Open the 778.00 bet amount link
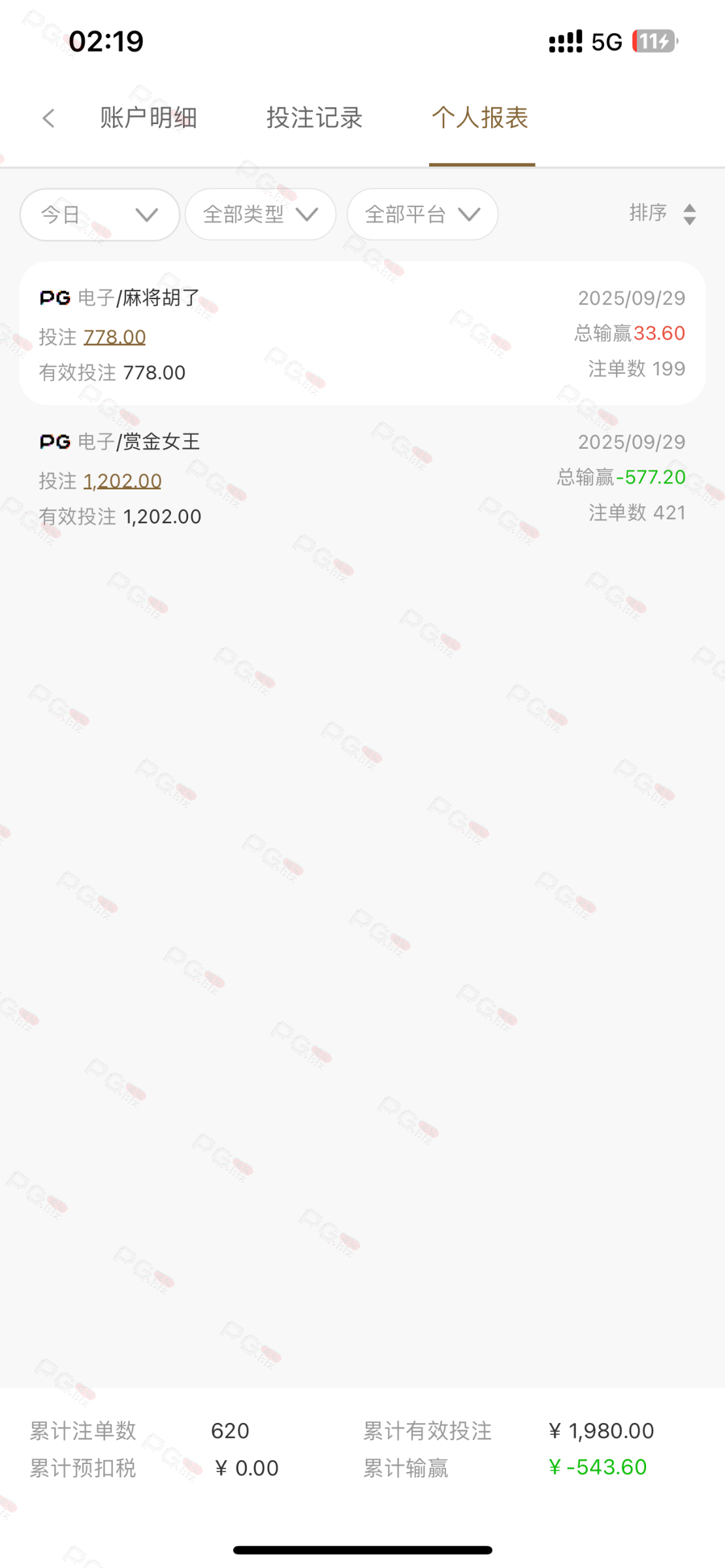The width and height of the screenshot is (725, 1568). (x=114, y=337)
